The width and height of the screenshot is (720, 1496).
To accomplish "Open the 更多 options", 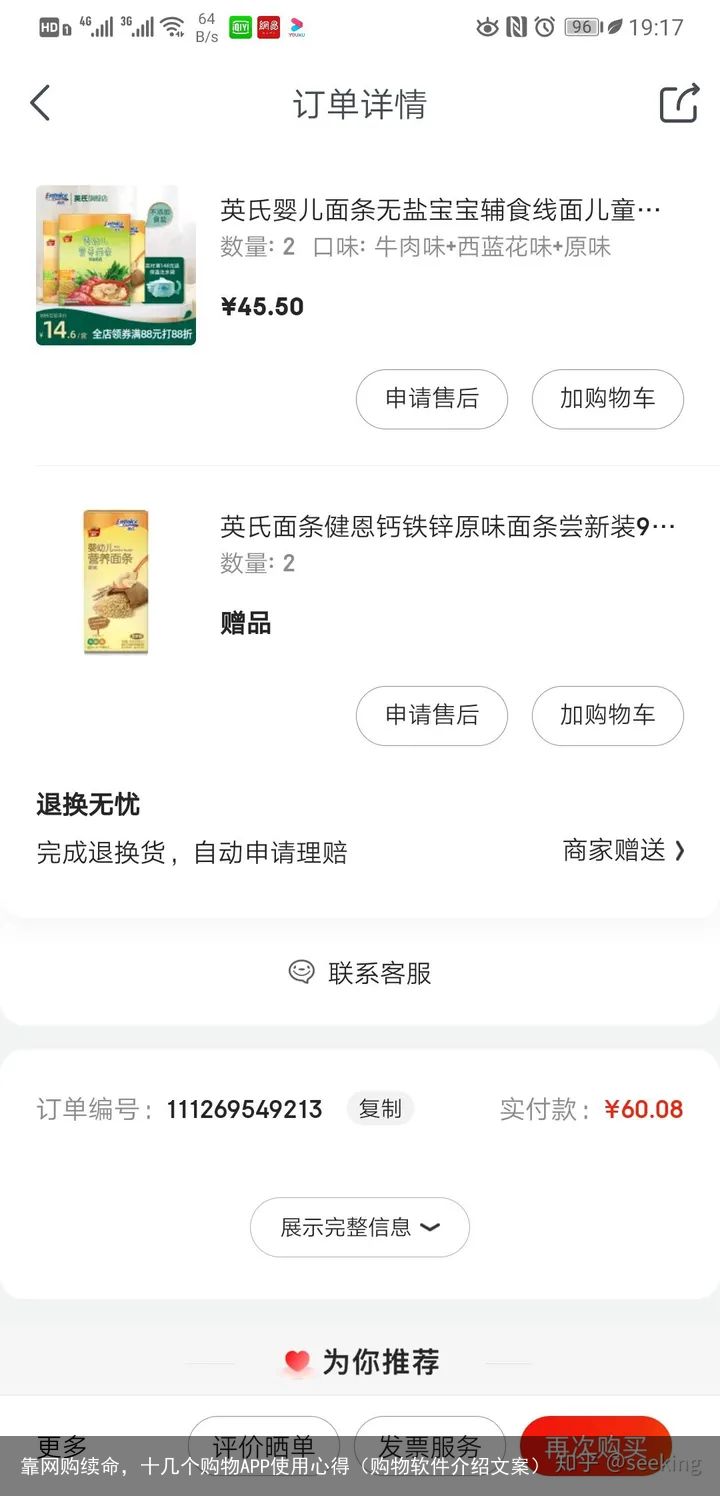I will pos(62,1445).
